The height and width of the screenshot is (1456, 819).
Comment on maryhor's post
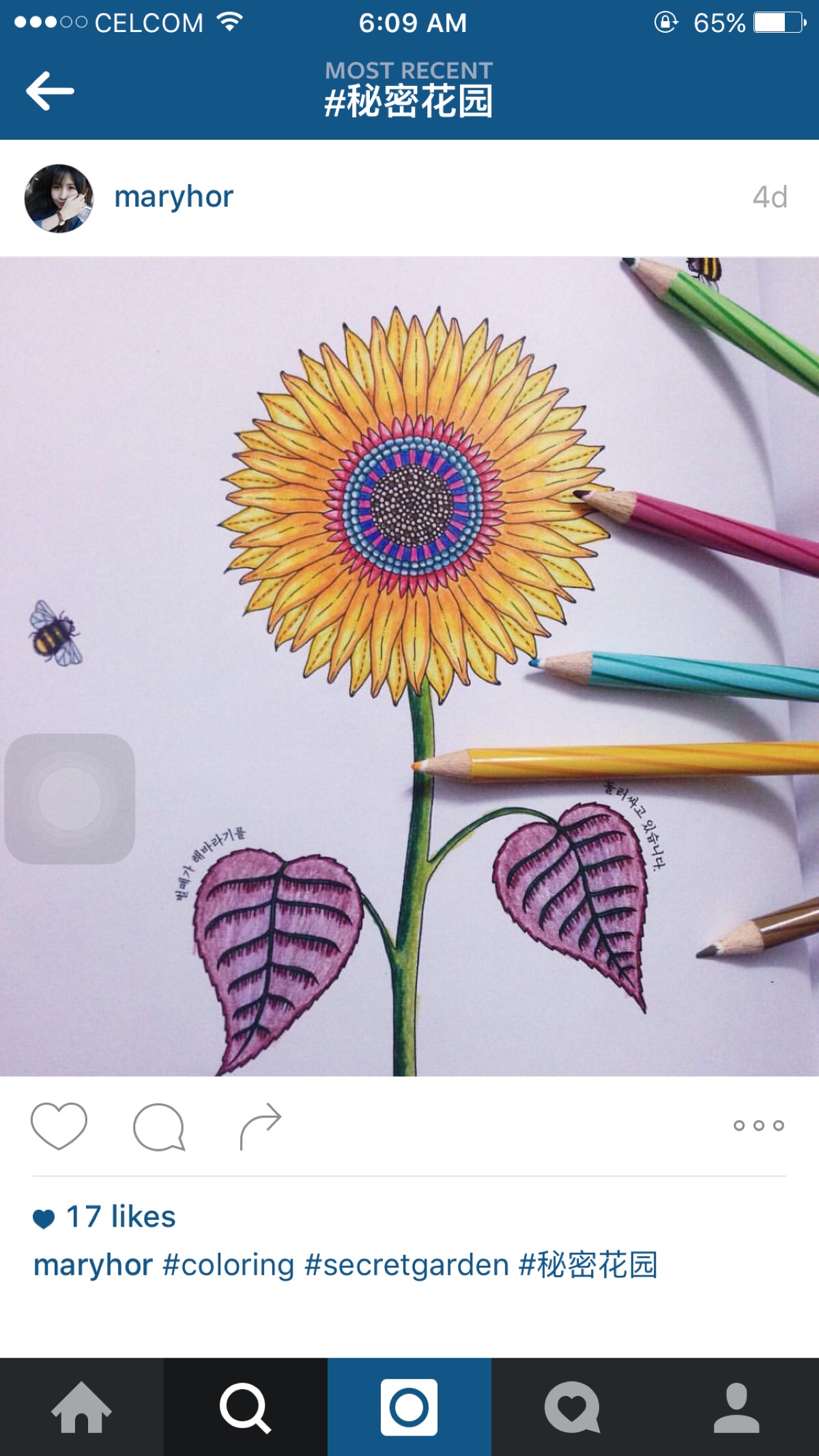[x=159, y=1126]
